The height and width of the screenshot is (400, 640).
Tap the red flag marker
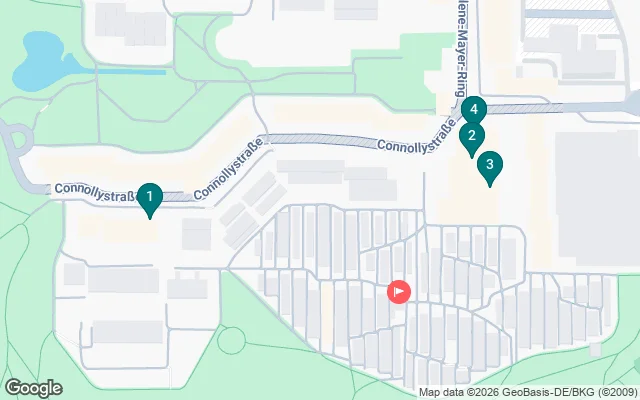click(398, 291)
